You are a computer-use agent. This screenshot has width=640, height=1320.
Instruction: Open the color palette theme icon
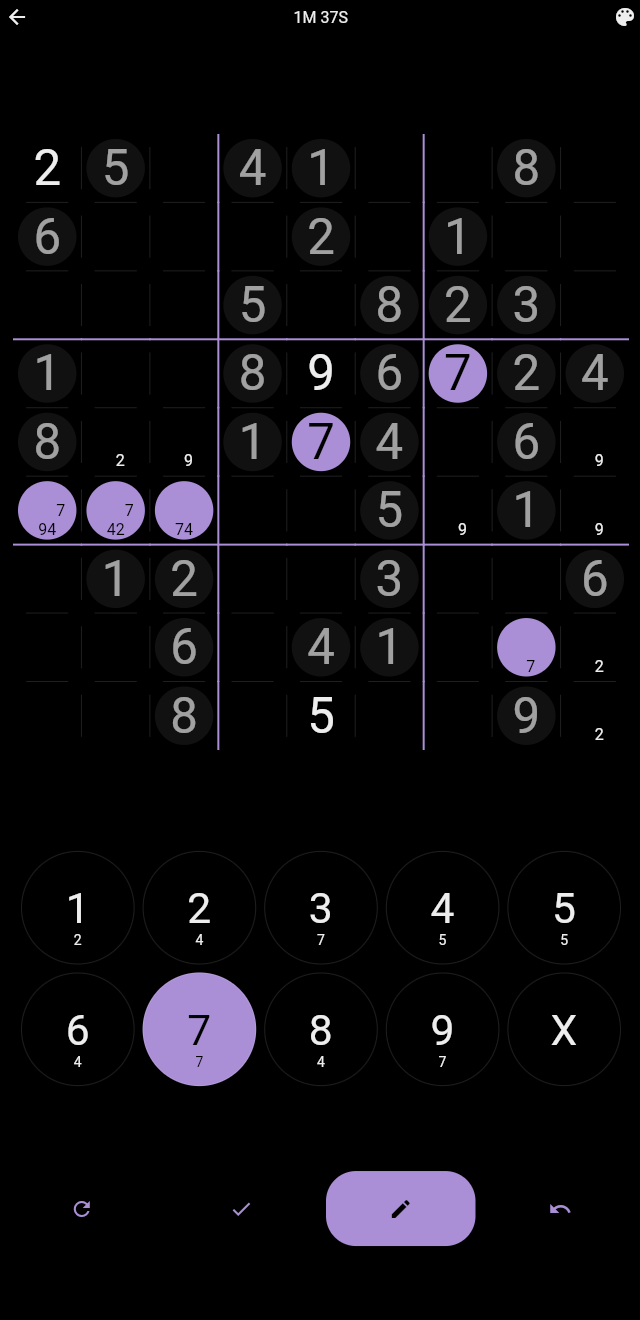624,17
